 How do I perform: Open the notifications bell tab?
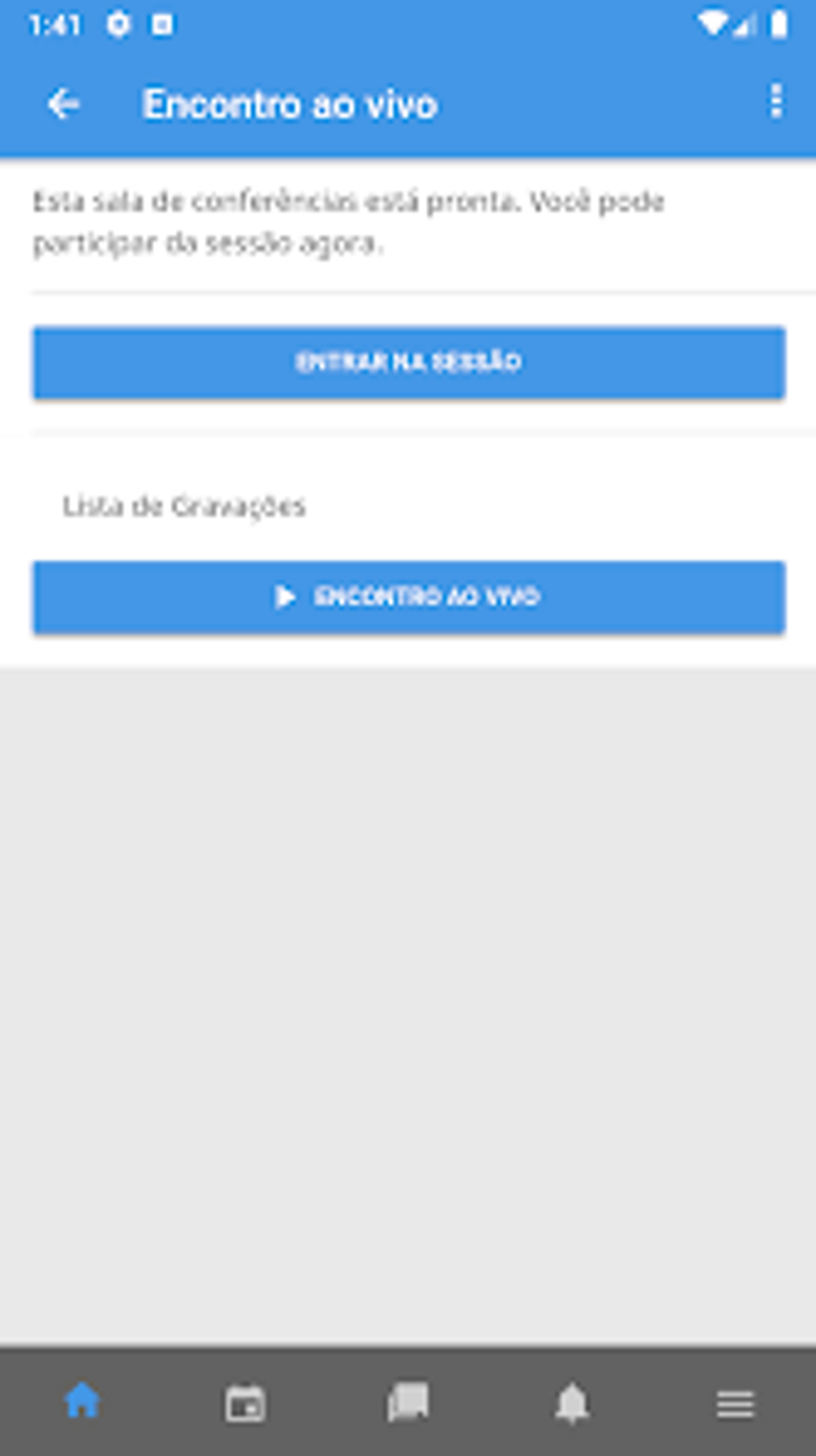[x=571, y=1404]
